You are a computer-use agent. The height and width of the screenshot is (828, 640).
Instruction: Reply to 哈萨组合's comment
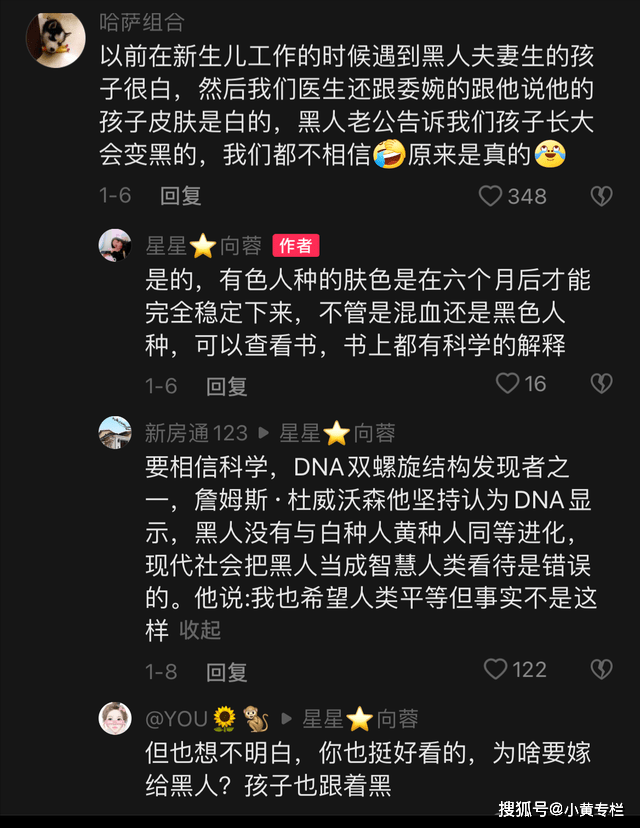coord(181,196)
